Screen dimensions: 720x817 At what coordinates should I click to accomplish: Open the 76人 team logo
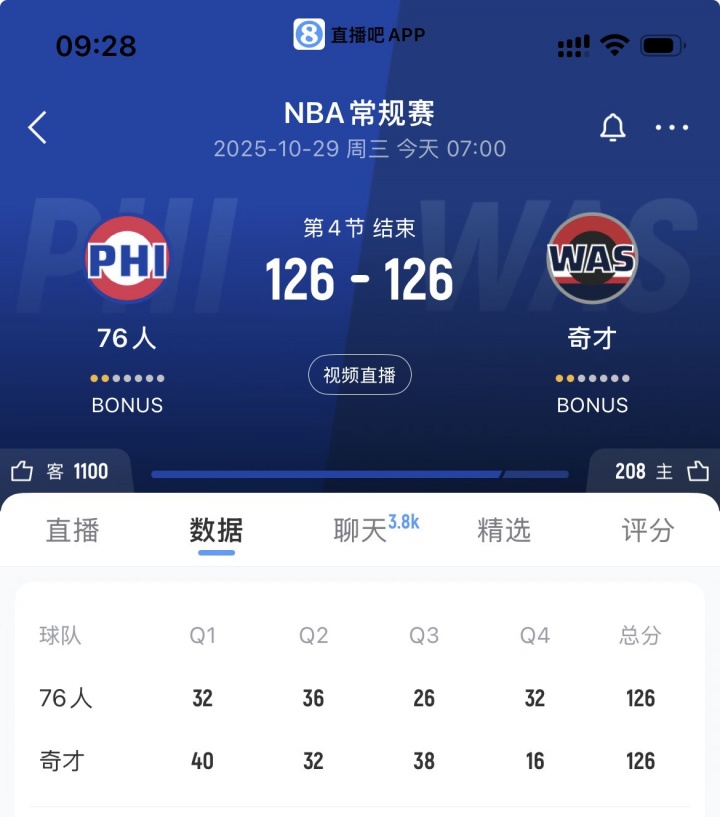127,259
